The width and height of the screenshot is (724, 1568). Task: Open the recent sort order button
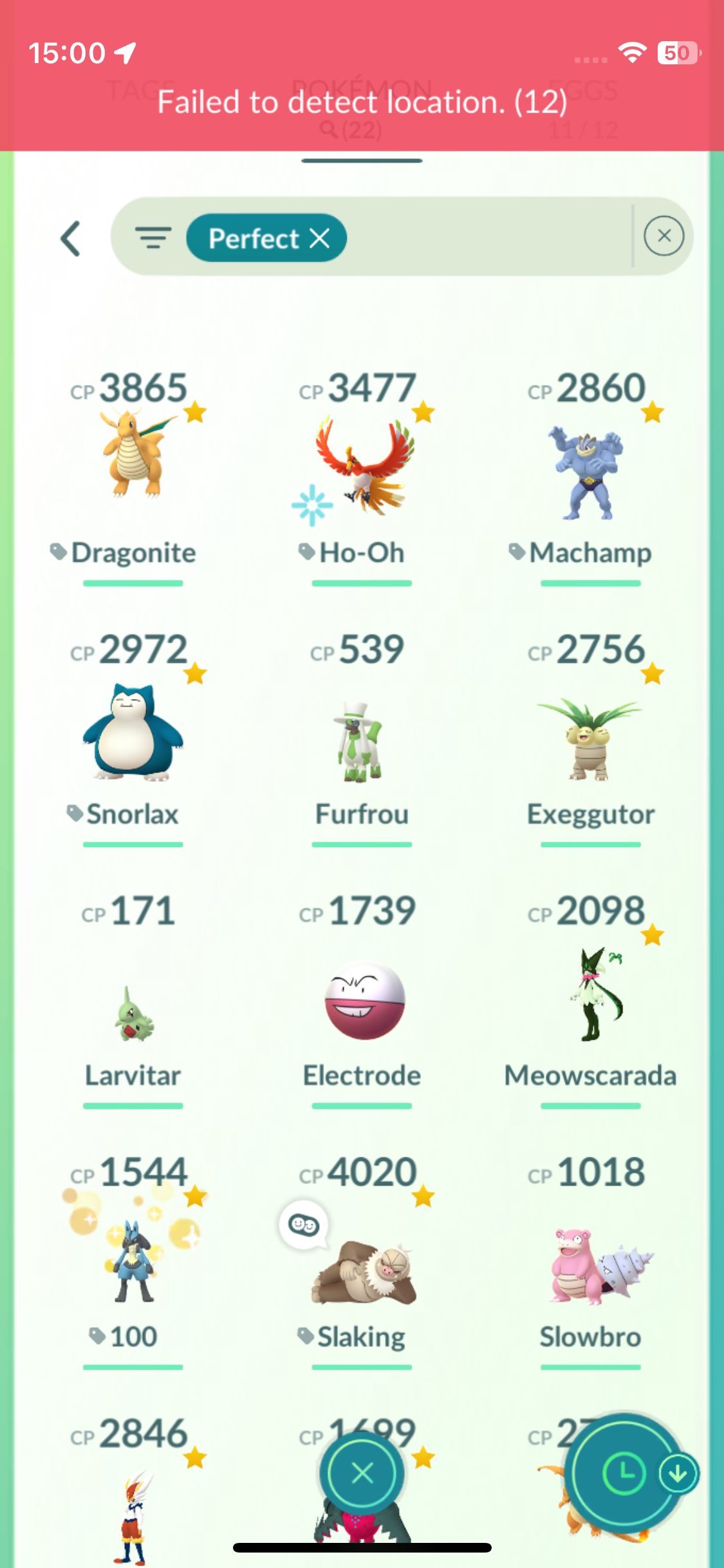[x=623, y=1473]
